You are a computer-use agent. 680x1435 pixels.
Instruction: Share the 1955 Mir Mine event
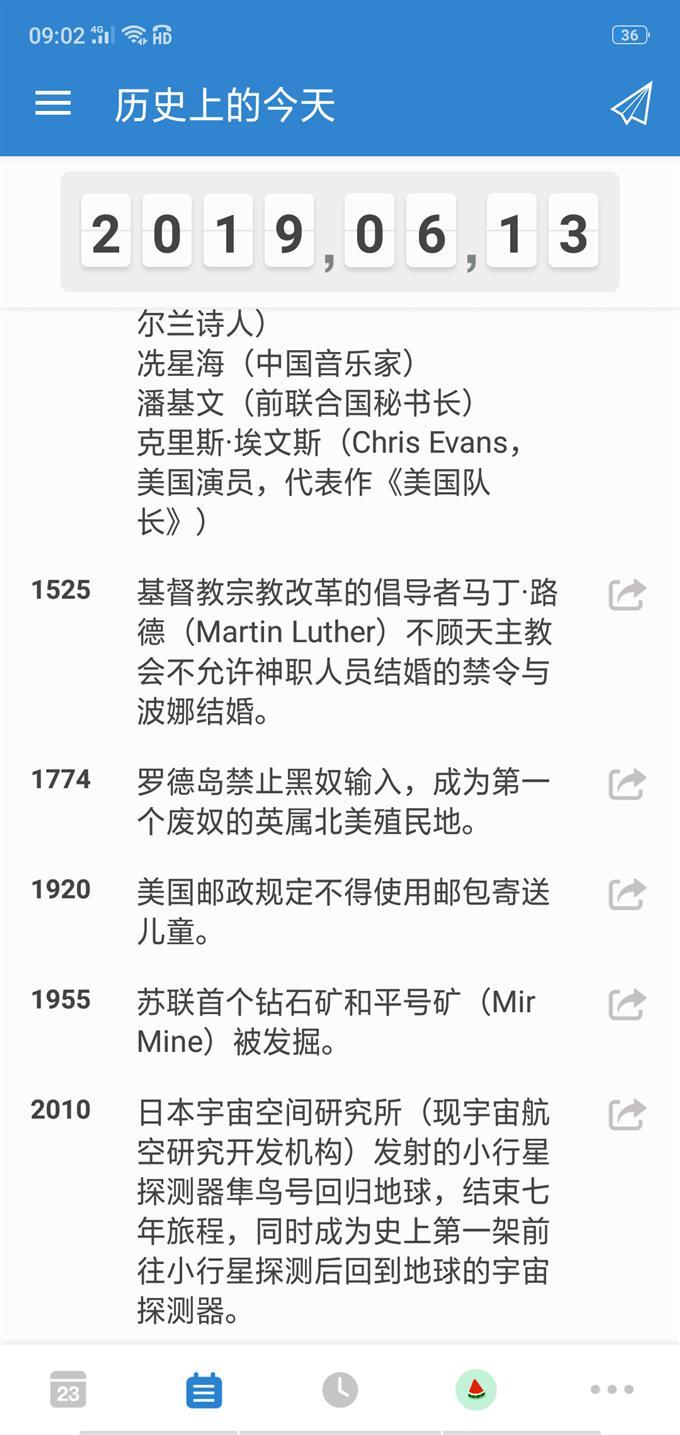pyautogui.click(x=627, y=1004)
